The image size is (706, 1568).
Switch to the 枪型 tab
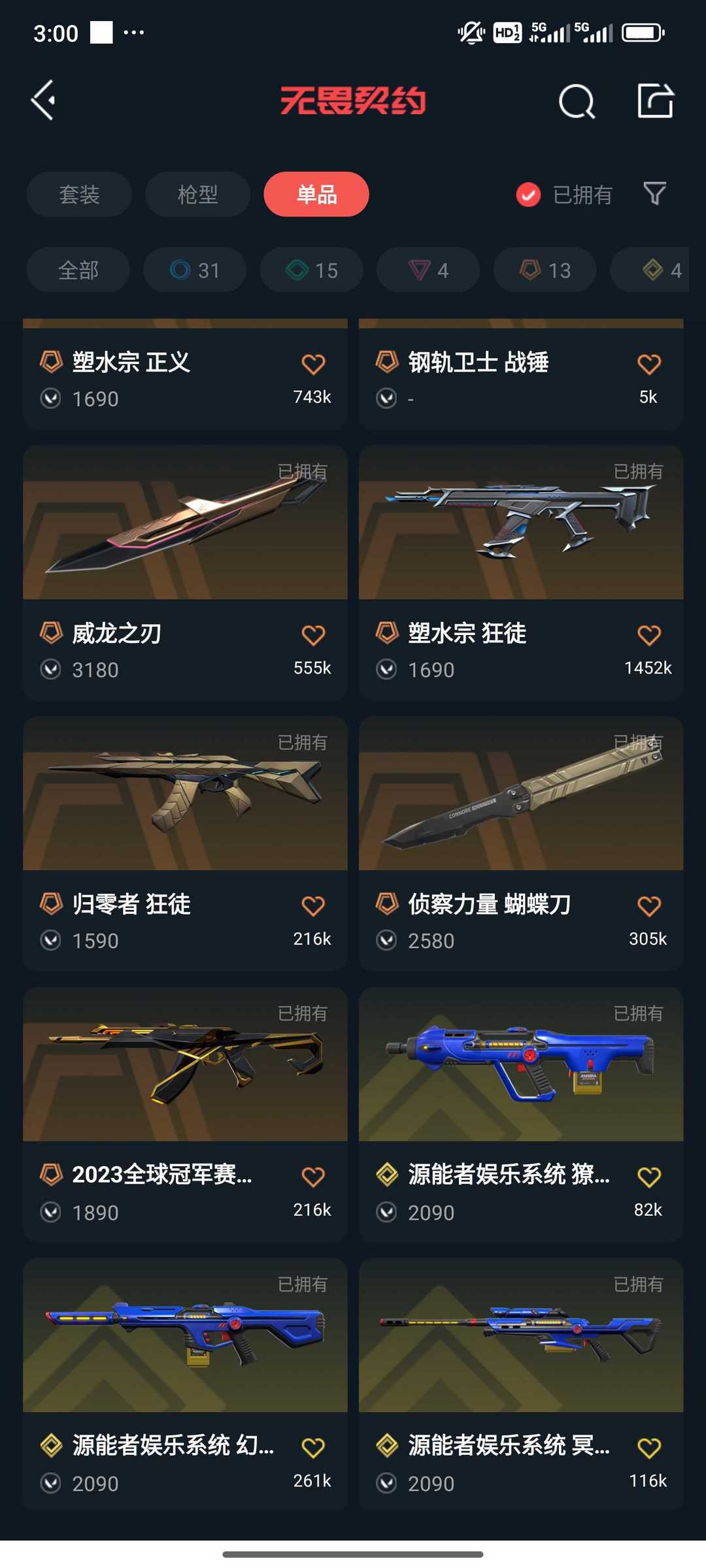tap(197, 194)
